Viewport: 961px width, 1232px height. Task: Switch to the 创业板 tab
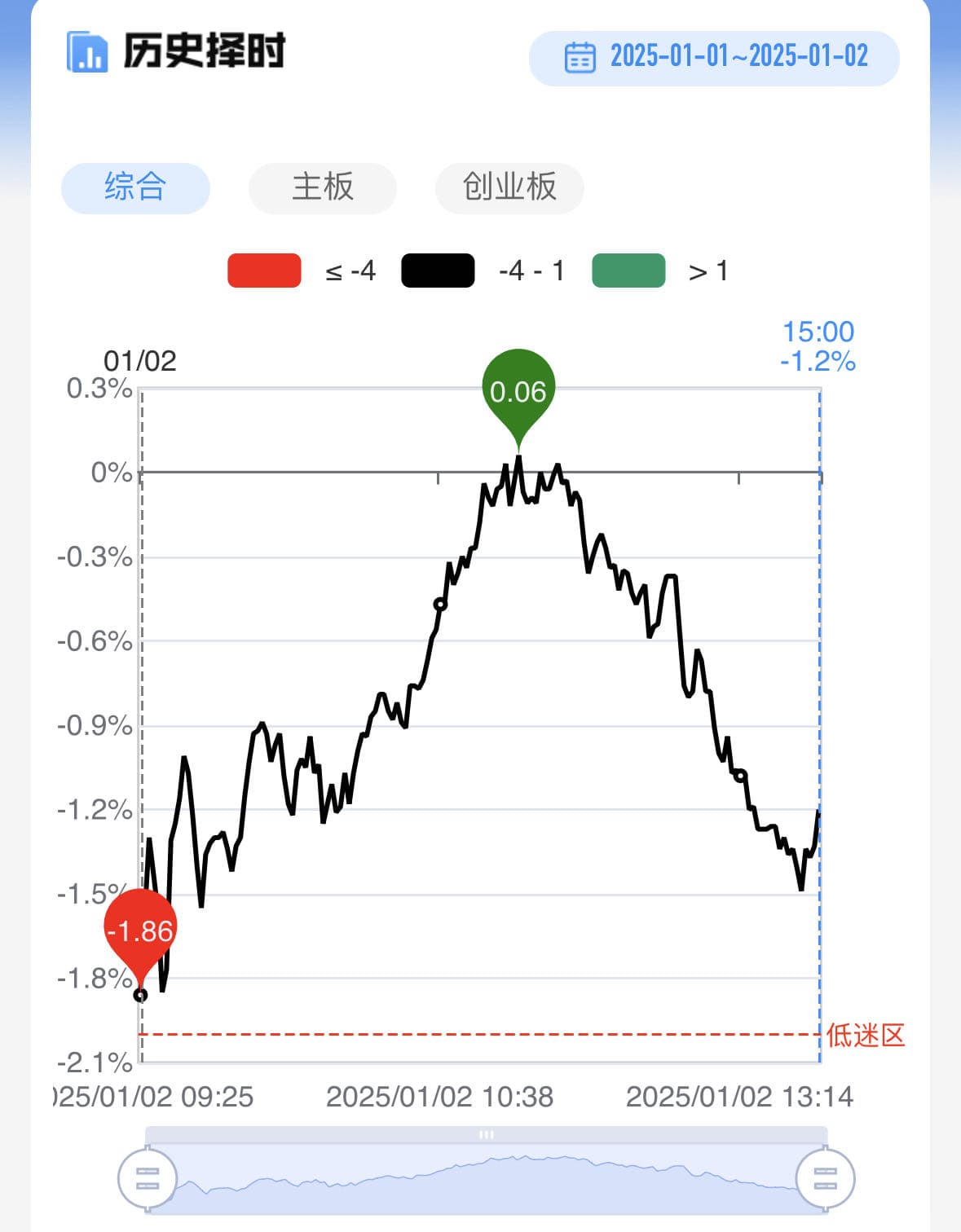509,187
